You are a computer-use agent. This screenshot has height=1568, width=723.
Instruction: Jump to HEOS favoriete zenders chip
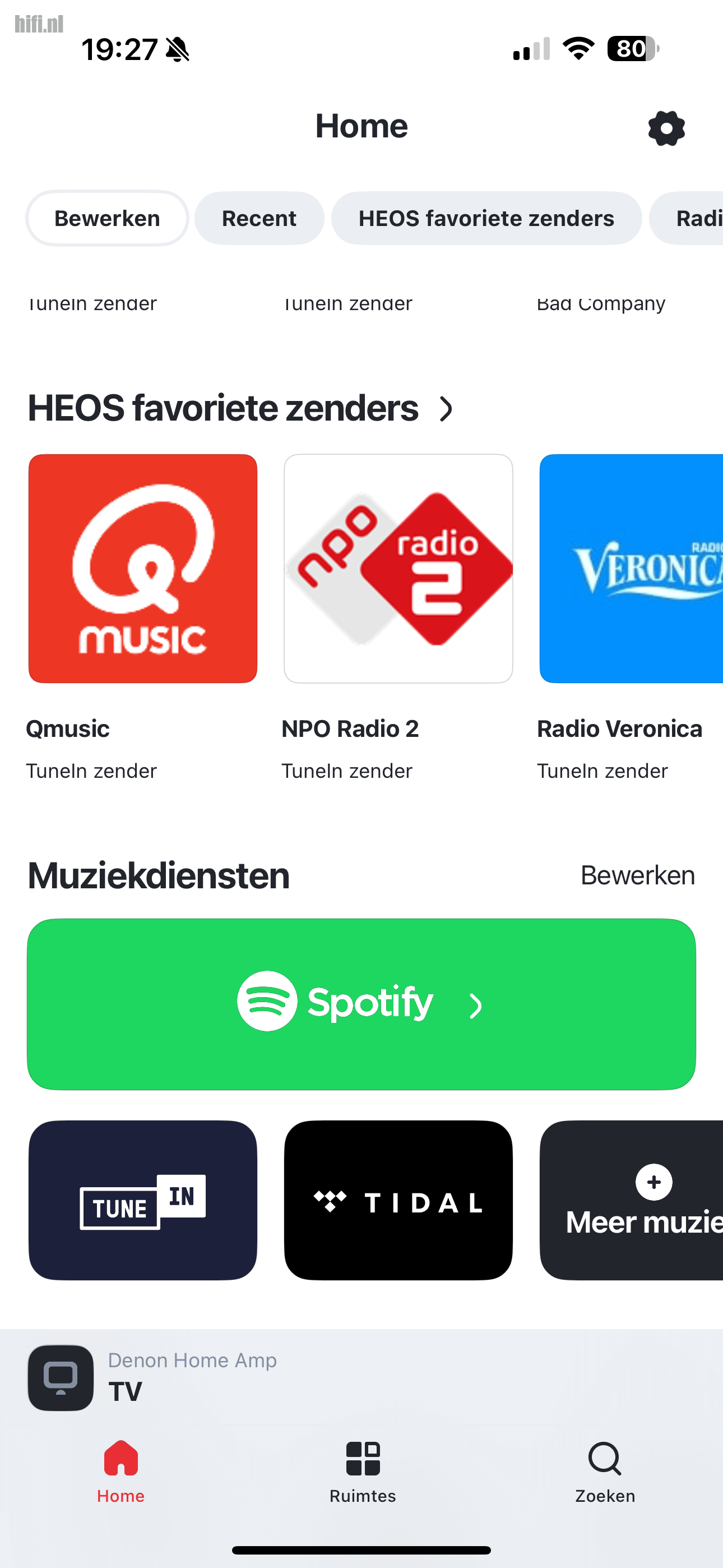[486, 218]
